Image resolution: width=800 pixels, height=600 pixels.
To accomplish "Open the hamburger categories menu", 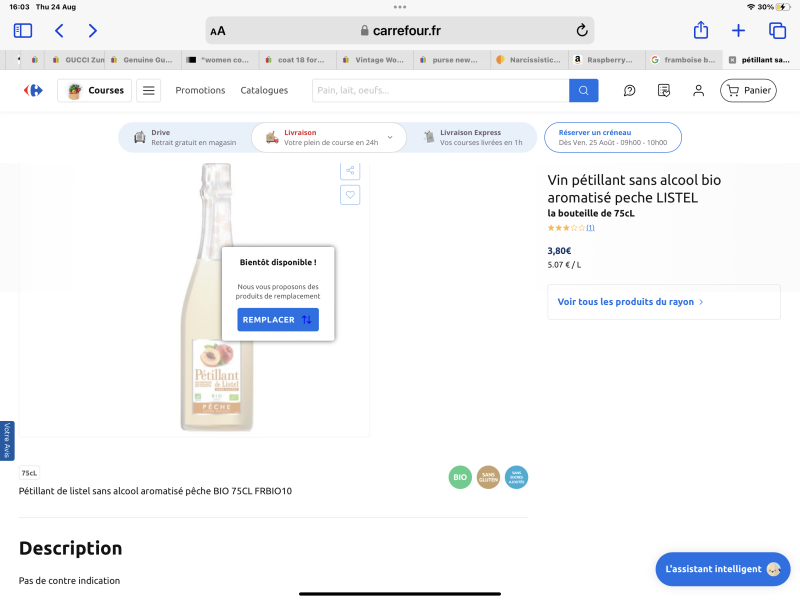I will [148, 91].
